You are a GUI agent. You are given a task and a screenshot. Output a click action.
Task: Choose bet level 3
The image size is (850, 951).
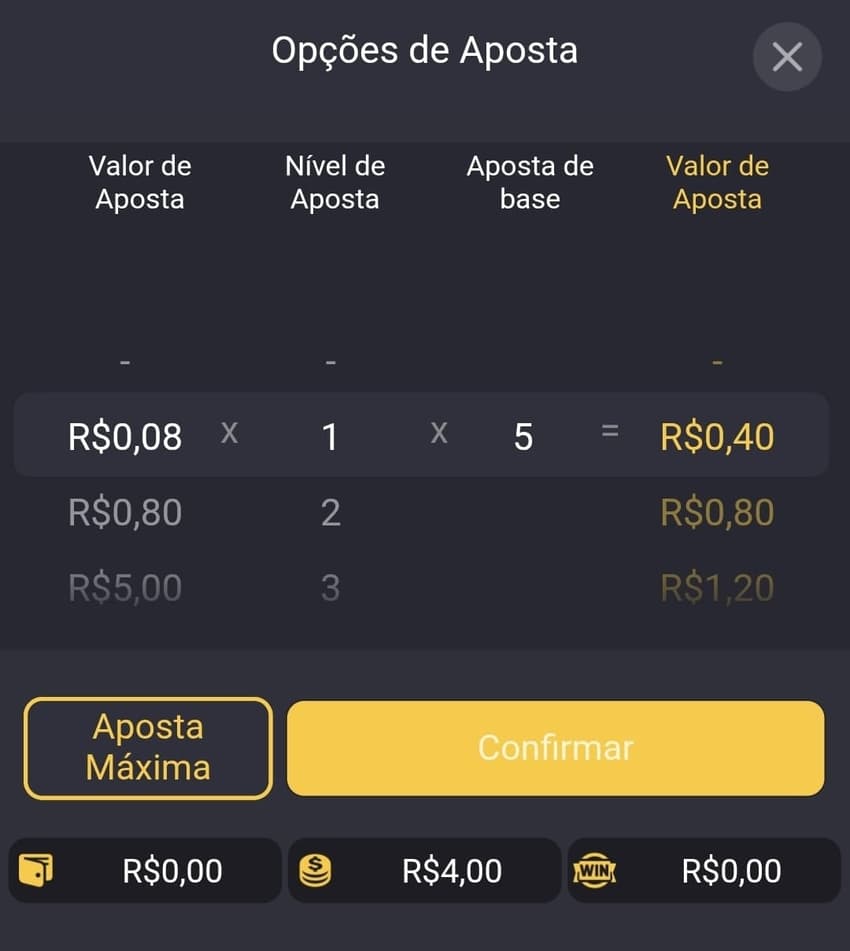pyautogui.click(x=330, y=587)
